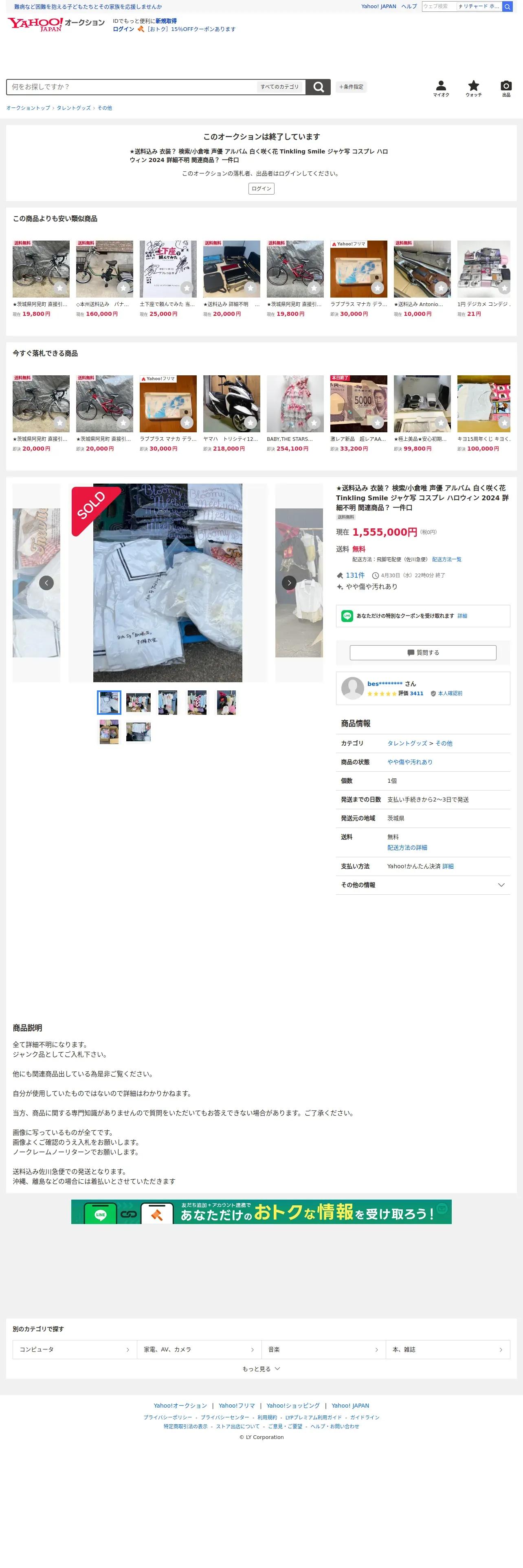Expand その他の情報 section
This screenshot has height=1568, width=523.
(422, 885)
